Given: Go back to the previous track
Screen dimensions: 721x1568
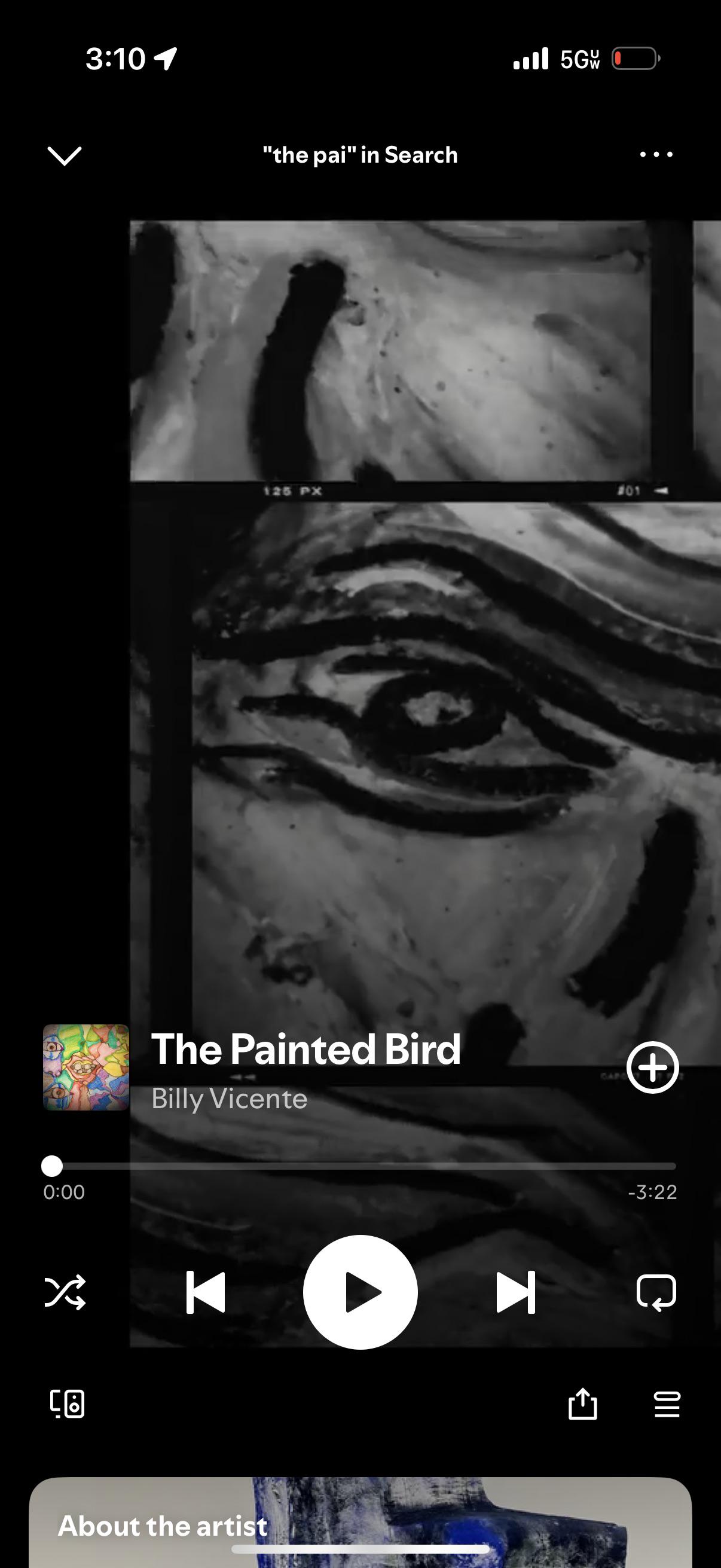Looking at the screenshot, I should point(206,1292).
